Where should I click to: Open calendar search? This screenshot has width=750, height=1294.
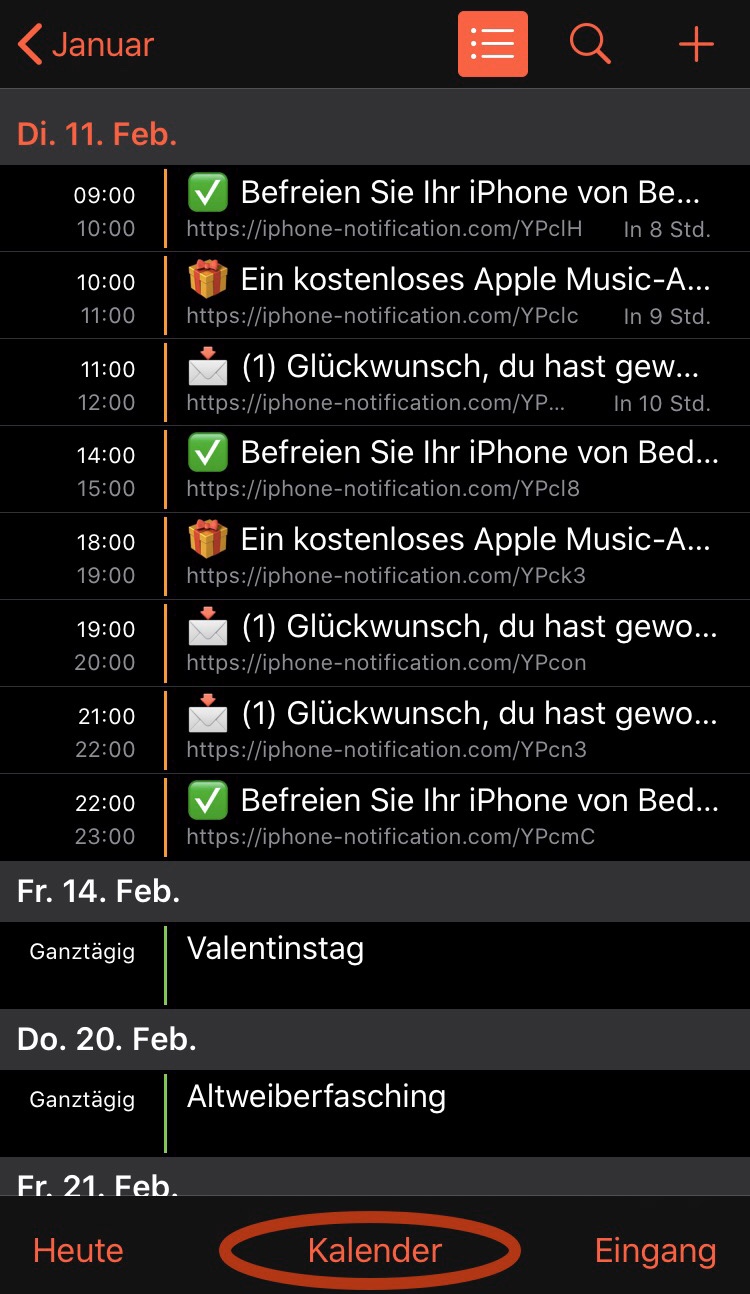pyautogui.click(x=590, y=45)
